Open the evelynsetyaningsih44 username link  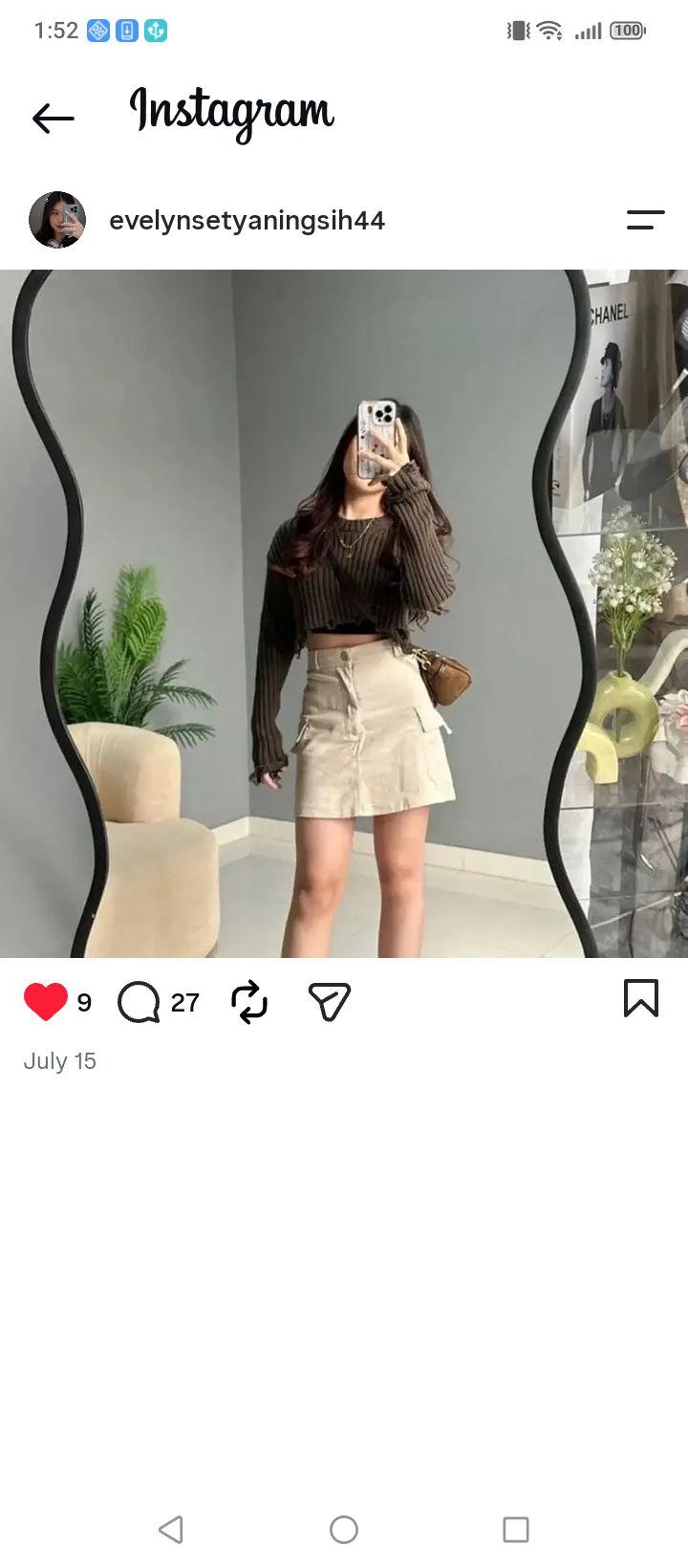247,221
